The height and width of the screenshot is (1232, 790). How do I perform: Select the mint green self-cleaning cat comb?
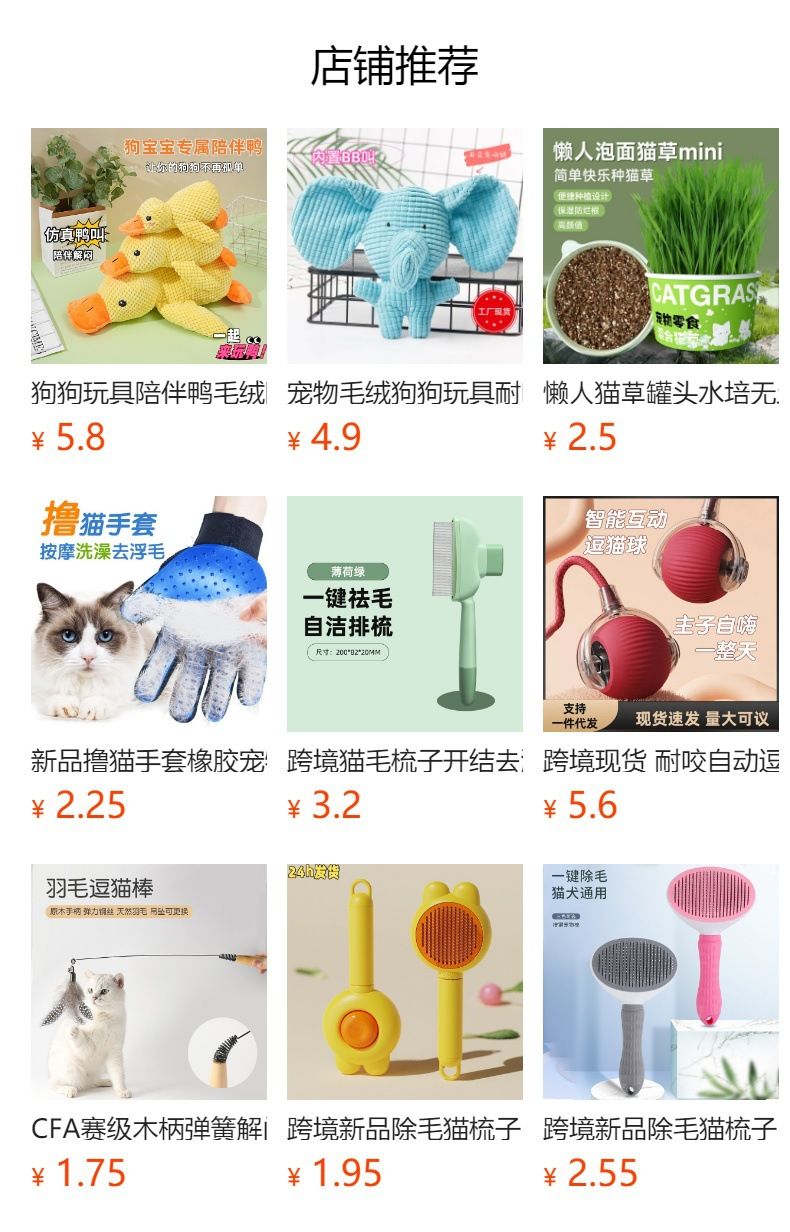coord(405,614)
